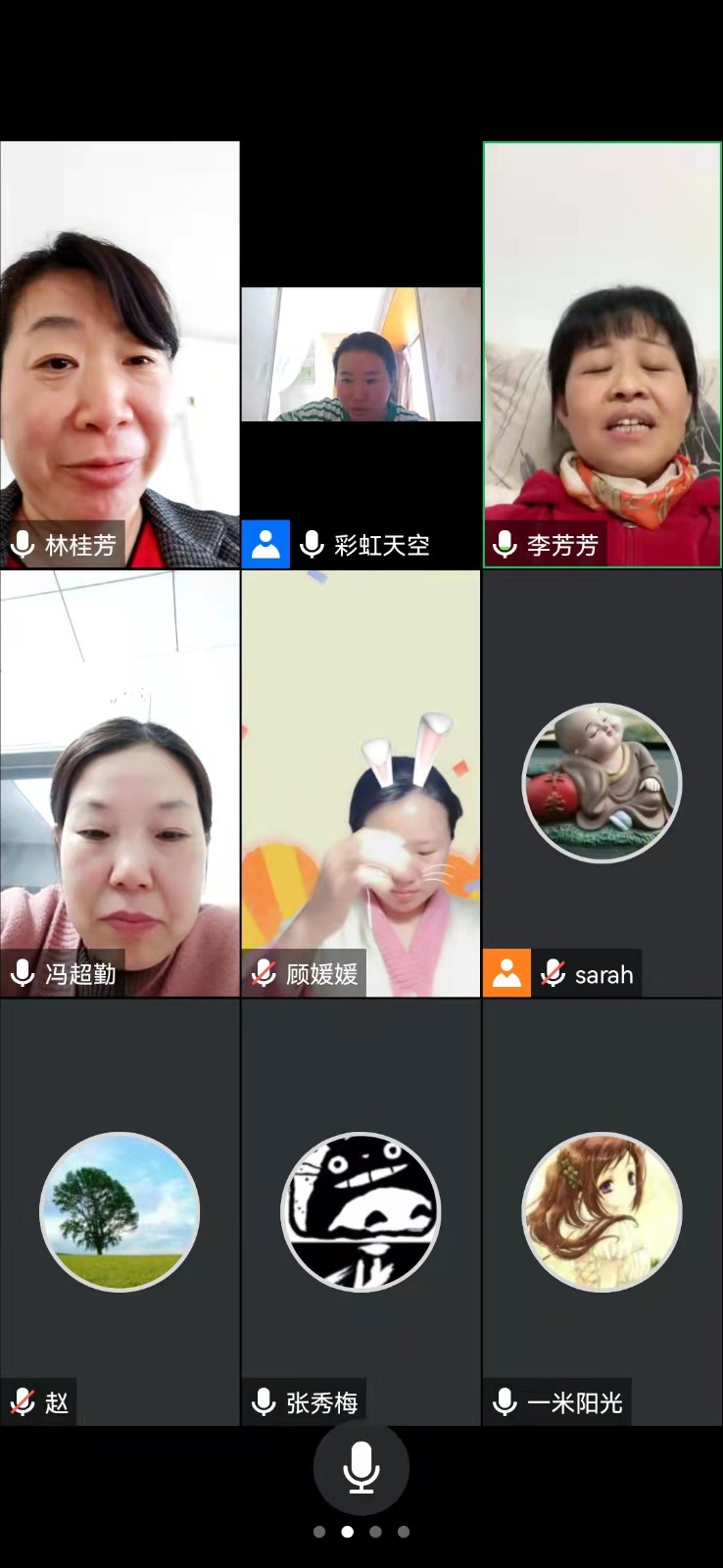Select 彩虹天空's video tile
The height and width of the screenshot is (1568, 723).
pyautogui.click(x=361, y=355)
